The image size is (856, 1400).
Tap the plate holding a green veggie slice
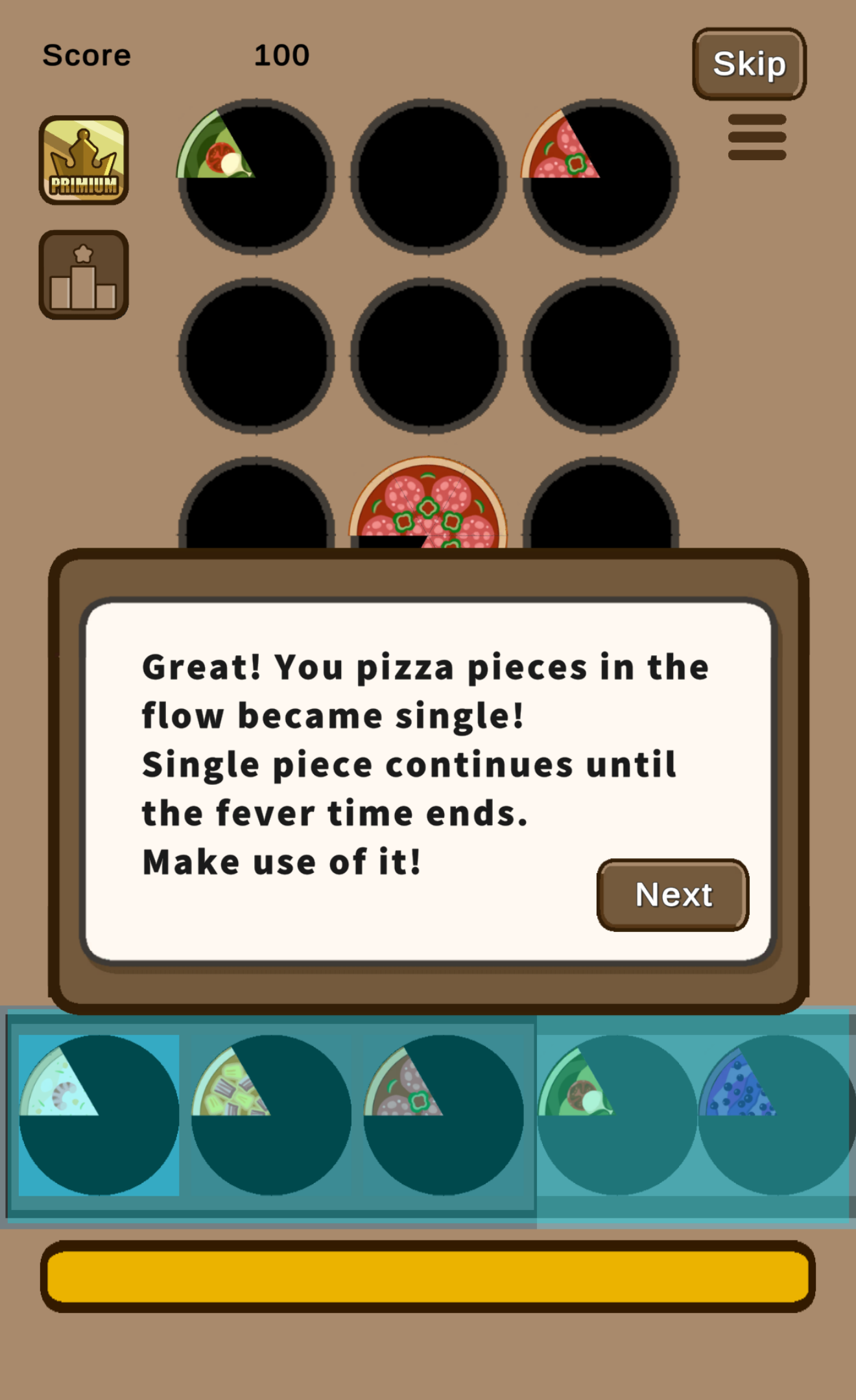click(257, 176)
